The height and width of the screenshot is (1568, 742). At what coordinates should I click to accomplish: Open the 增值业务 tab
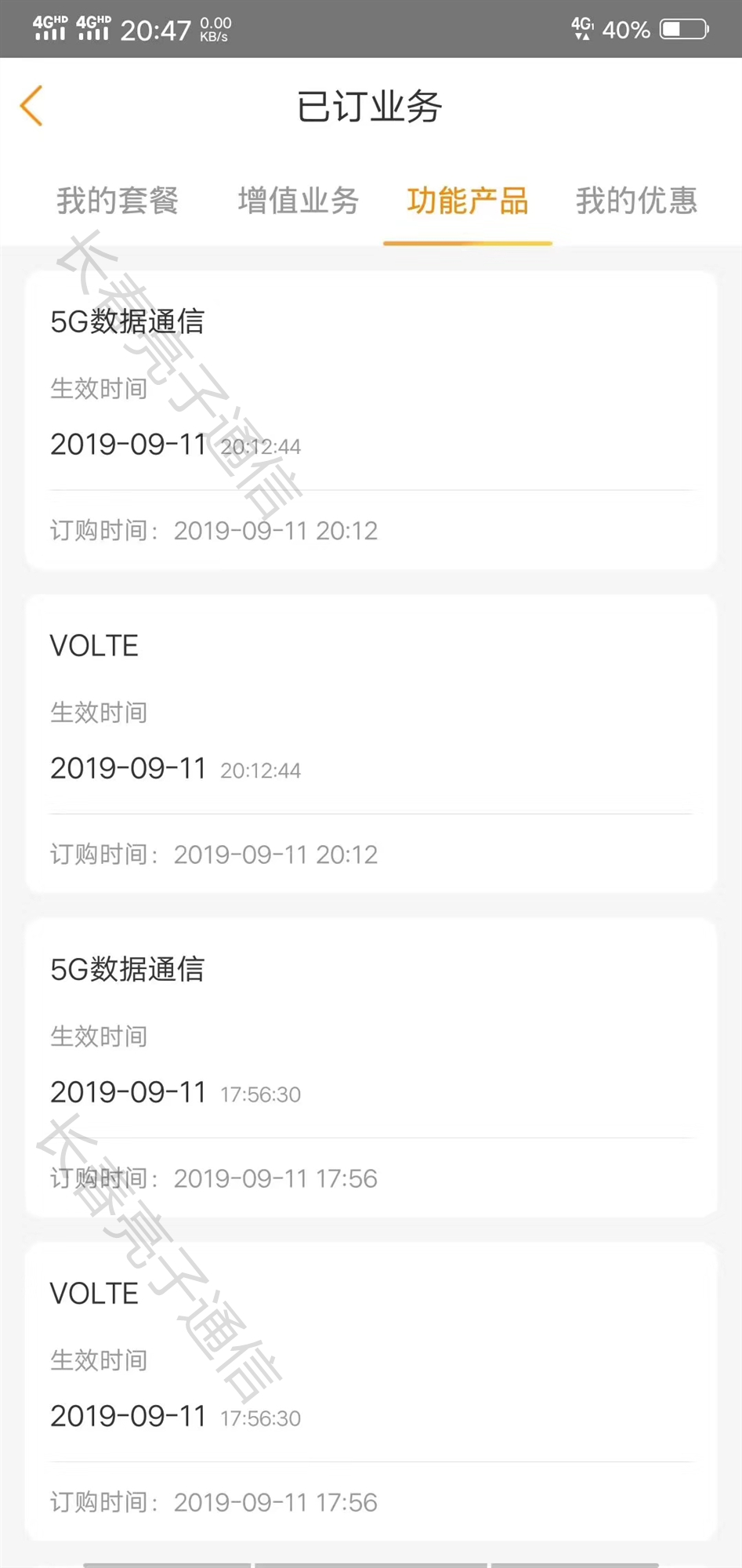[x=299, y=201]
